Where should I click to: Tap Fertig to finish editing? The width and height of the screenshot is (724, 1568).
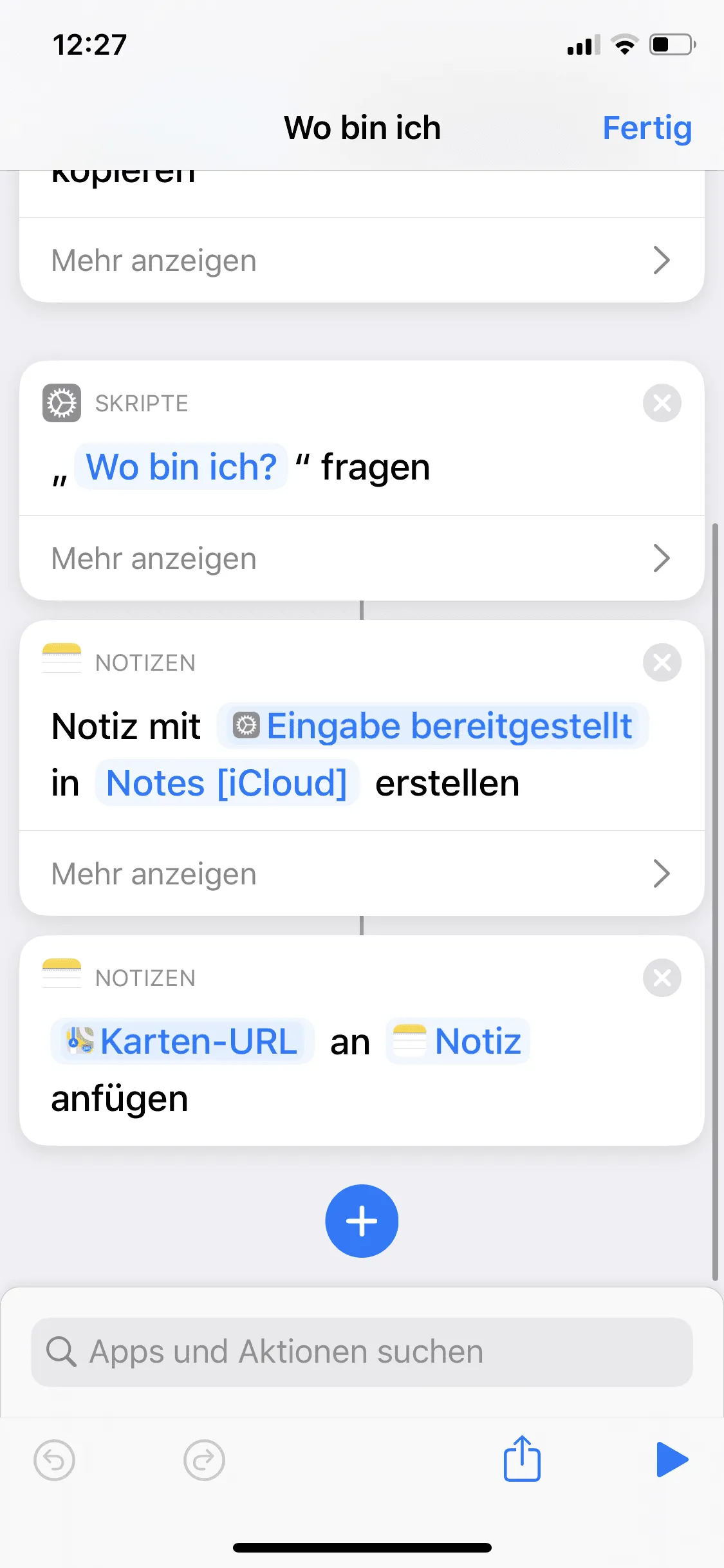(647, 128)
